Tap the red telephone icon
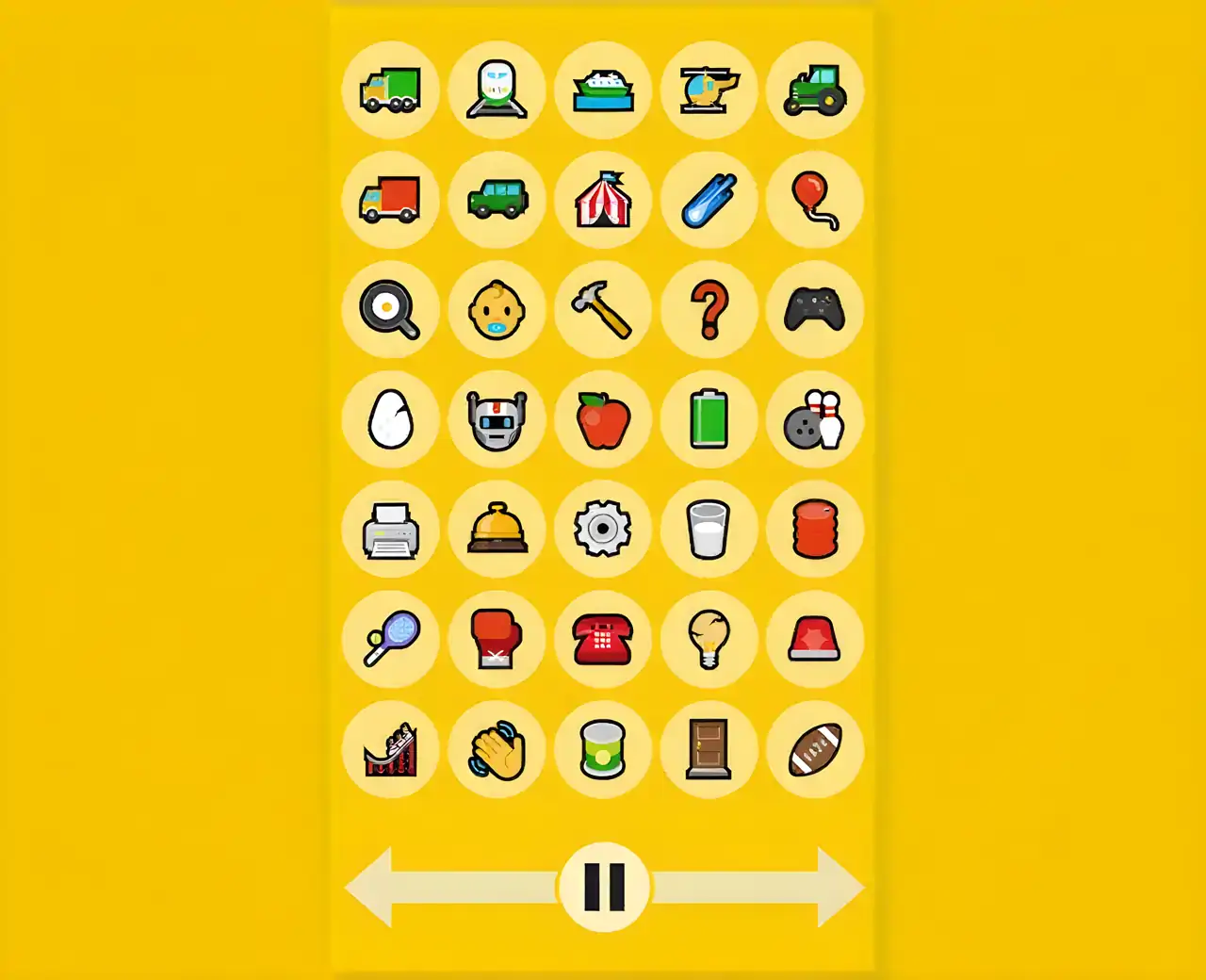The width and height of the screenshot is (1206, 980). (x=603, y=640)
